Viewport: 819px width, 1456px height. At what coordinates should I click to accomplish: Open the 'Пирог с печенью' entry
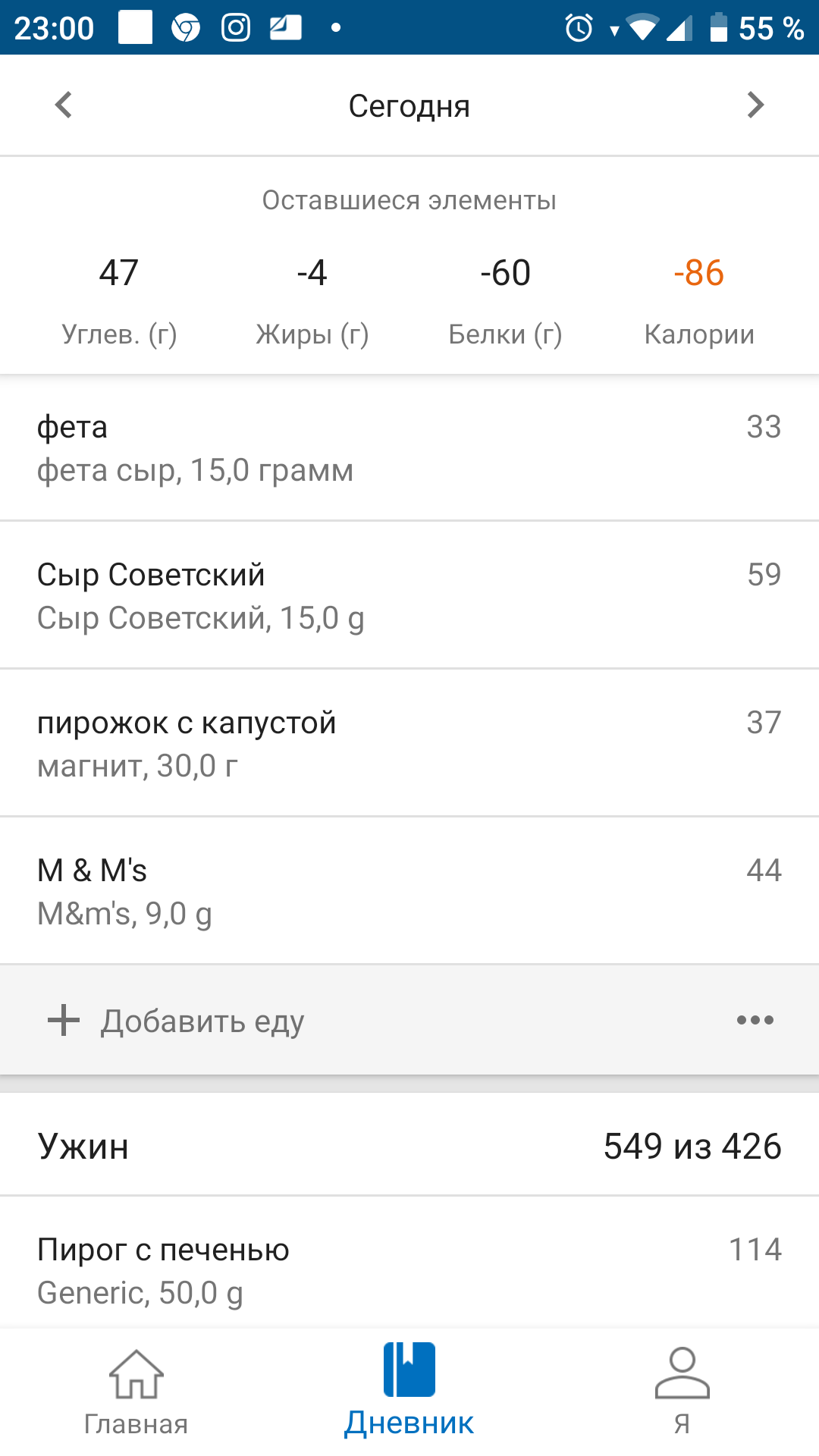coord(409,1270)
